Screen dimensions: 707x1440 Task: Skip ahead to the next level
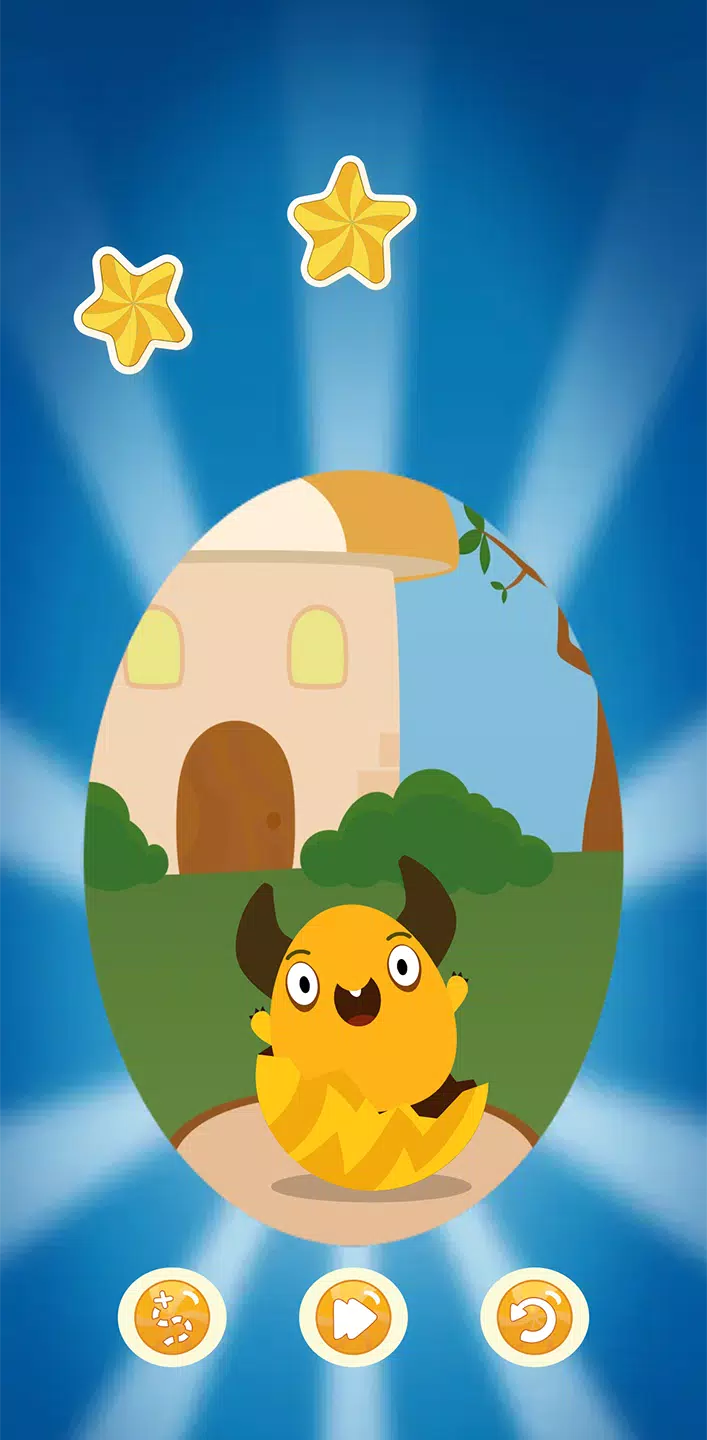click(x=353, y=1317)
